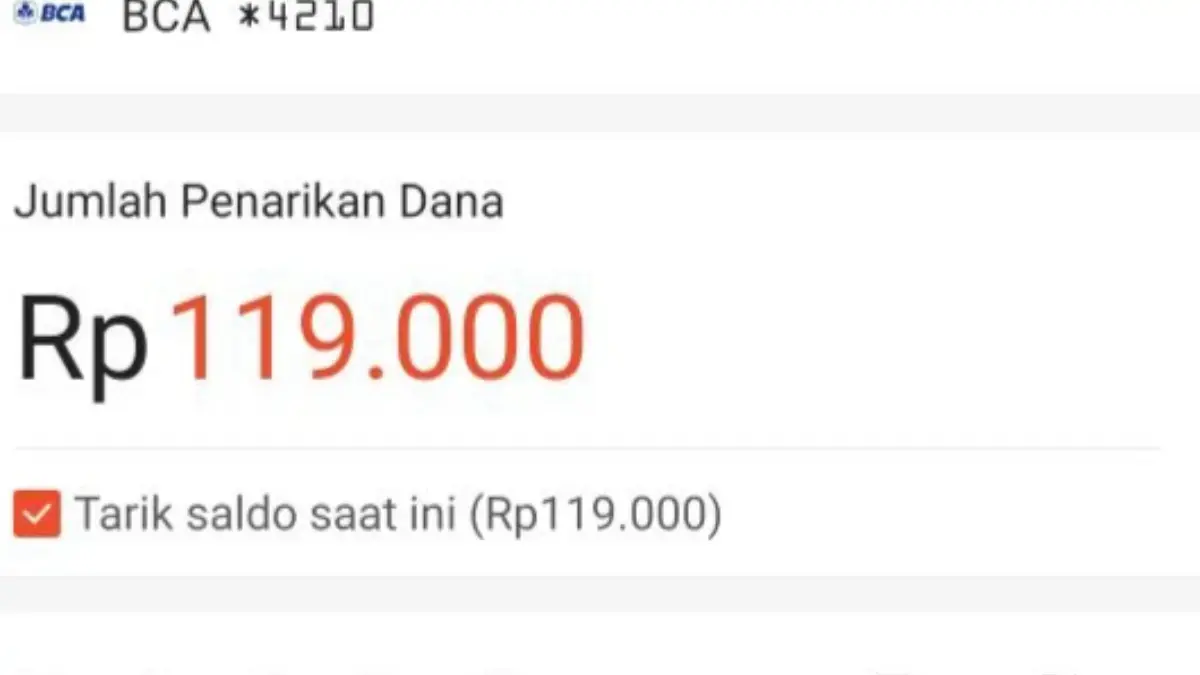
Task: Edit the Rp 119.000 withdrawal amount field
Action: 378,337
